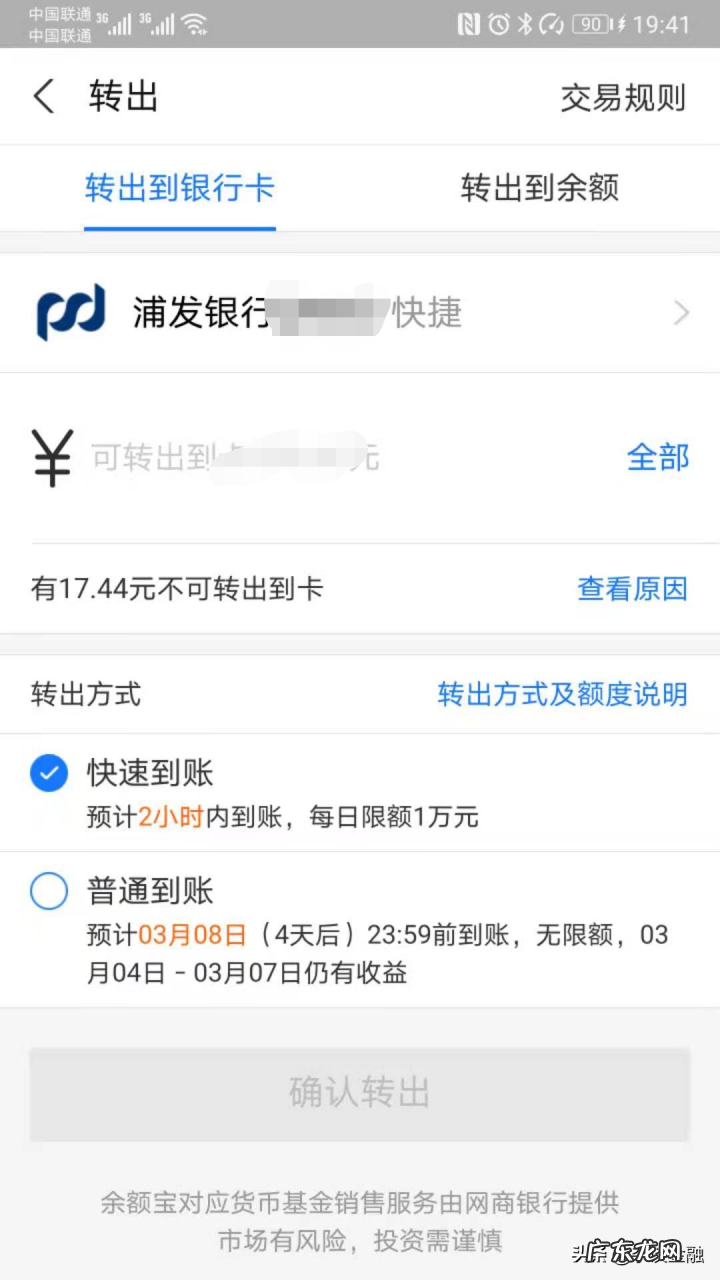720x1280 pixels.
Task: Open 转出方式及额度说明
Action: pos(562,695)
